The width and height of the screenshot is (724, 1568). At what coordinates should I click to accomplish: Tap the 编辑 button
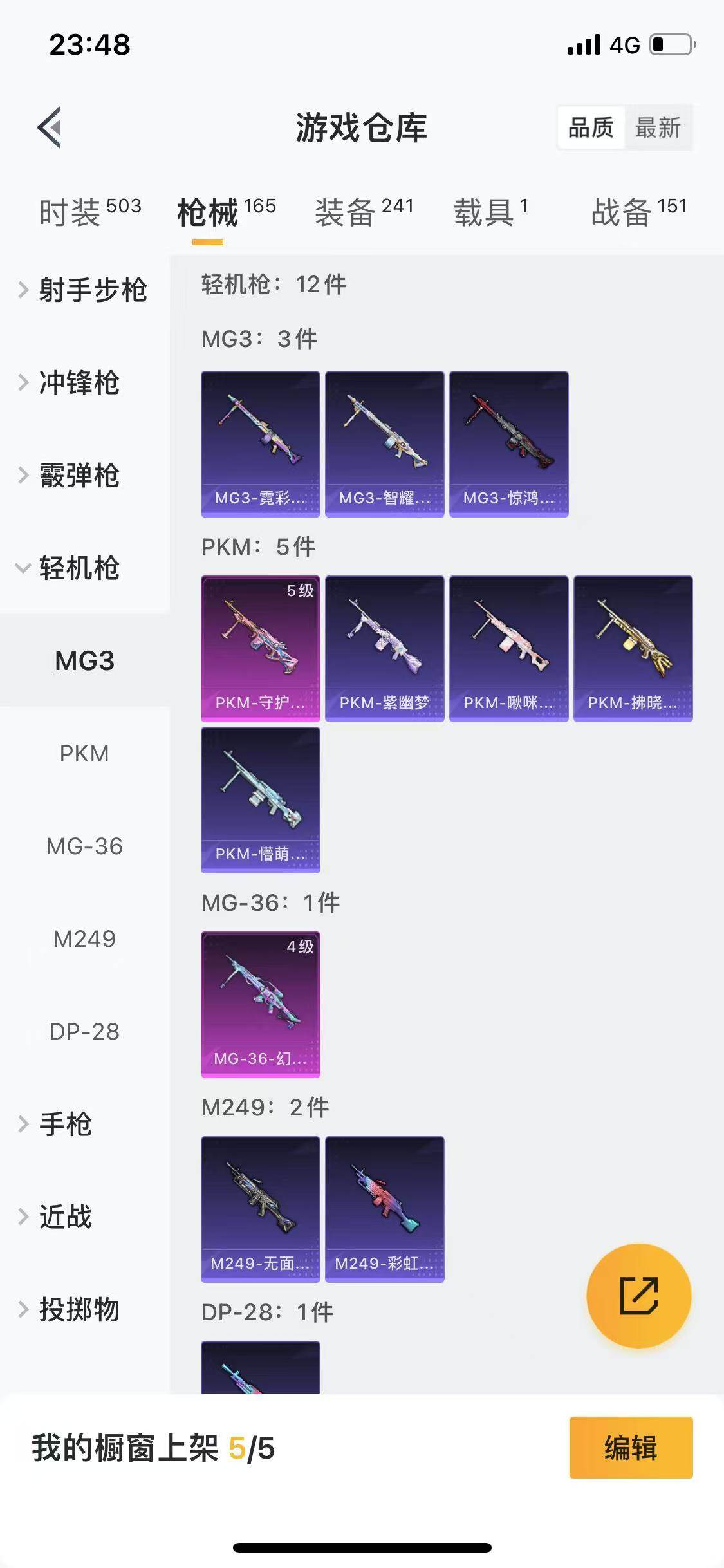pyautogui.click(x=631, y=1448)
